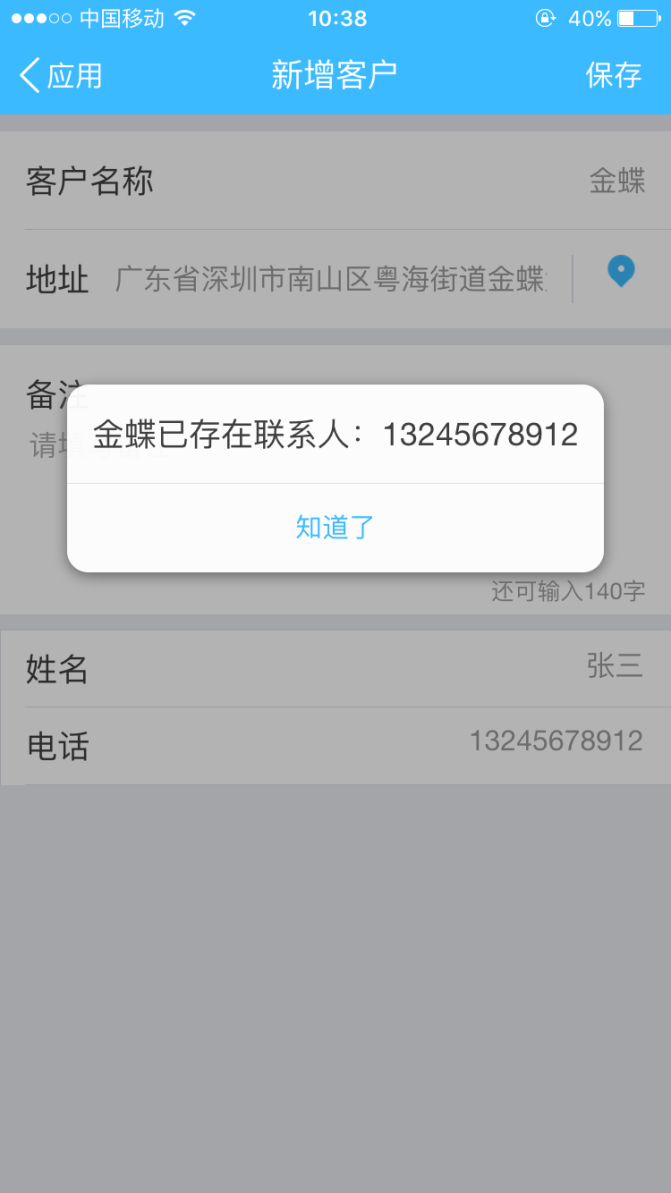This screenshot has height=1193, width=671.
Task: Dismiss the dialog with 知道了
Action: tap(335, 527)
